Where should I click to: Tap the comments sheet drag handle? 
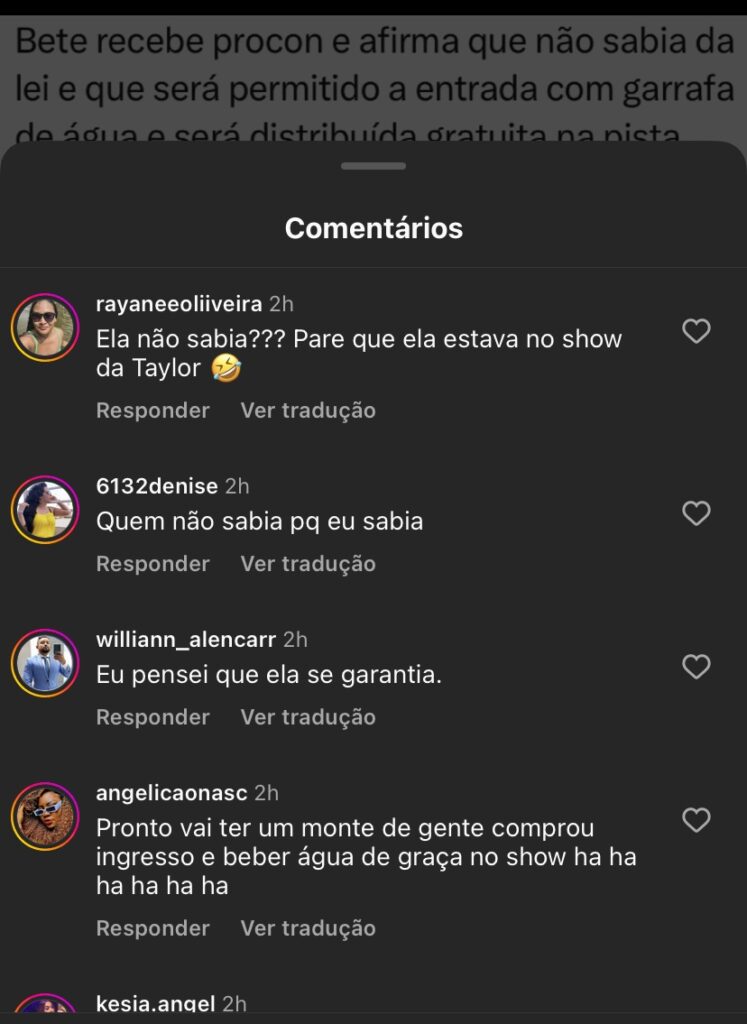click(373, 166)
